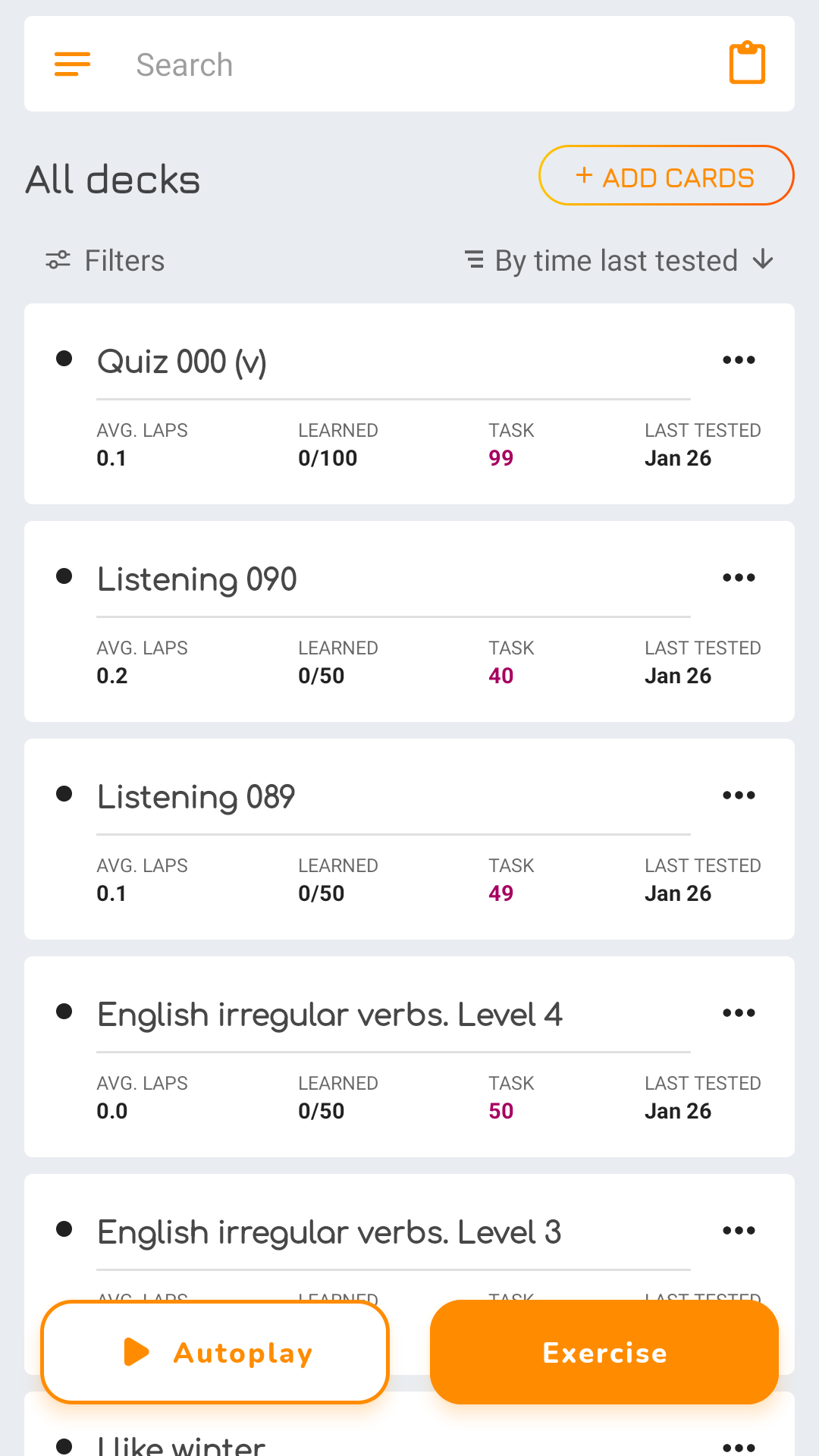Open the clipboard icon
Image resolution: width=819 pixels, height=1456 pixels.
coord(747,63)
